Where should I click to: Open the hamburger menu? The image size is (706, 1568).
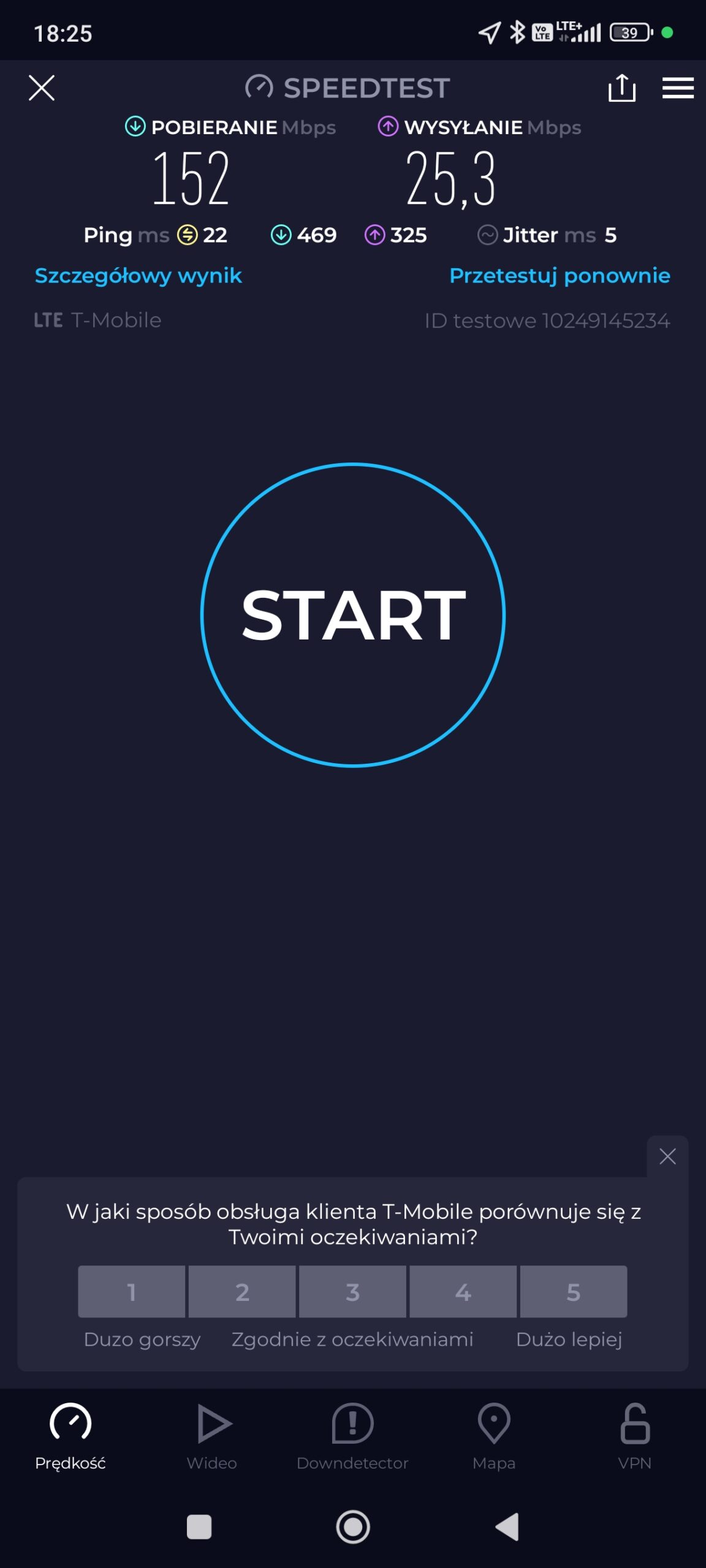[678, 88]
